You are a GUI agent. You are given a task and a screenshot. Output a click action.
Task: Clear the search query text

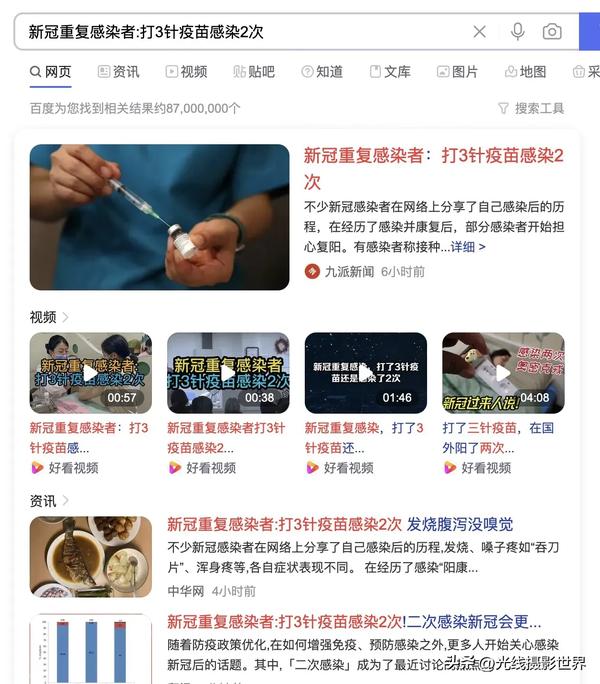[480, 32]
